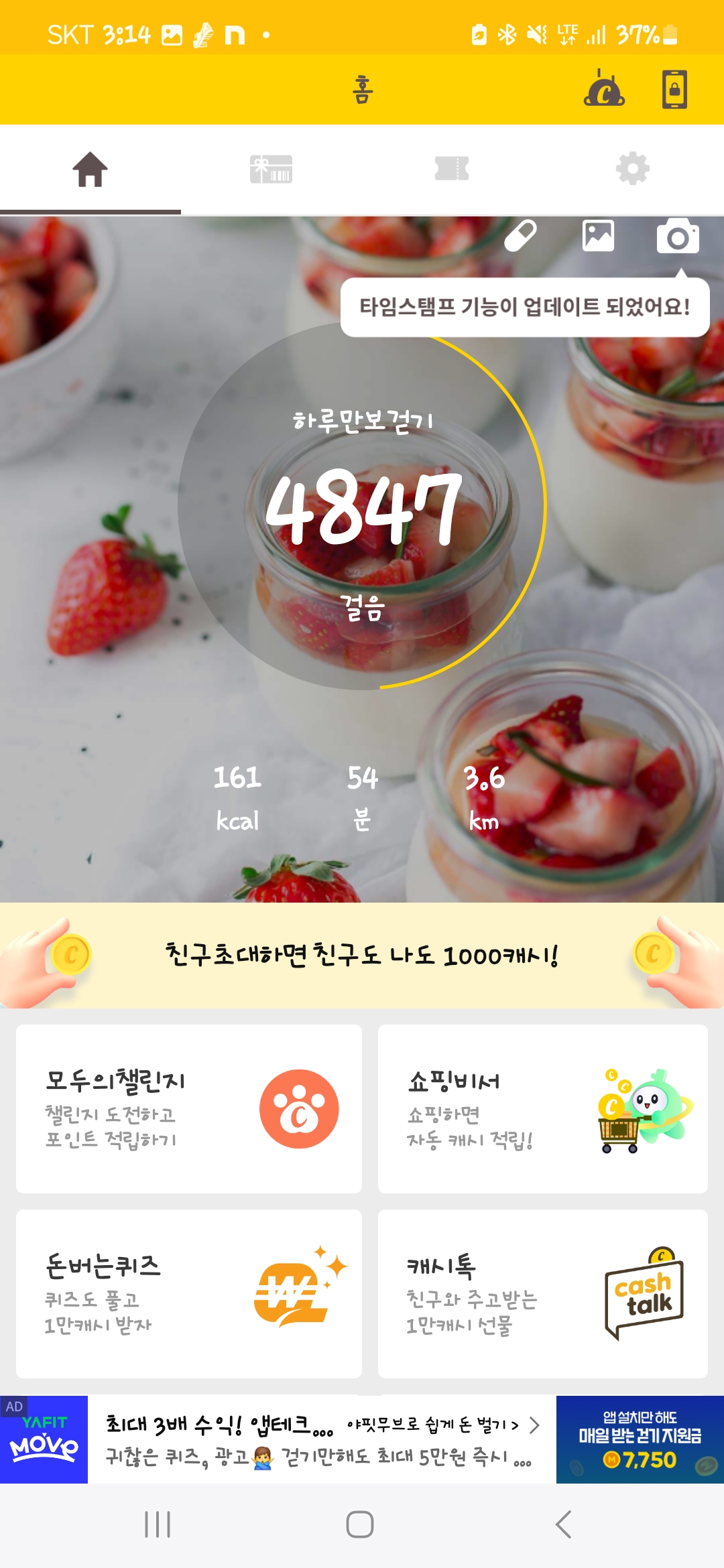
Task: Open the 모두의챌린지 card
Action: point(189,1108)
